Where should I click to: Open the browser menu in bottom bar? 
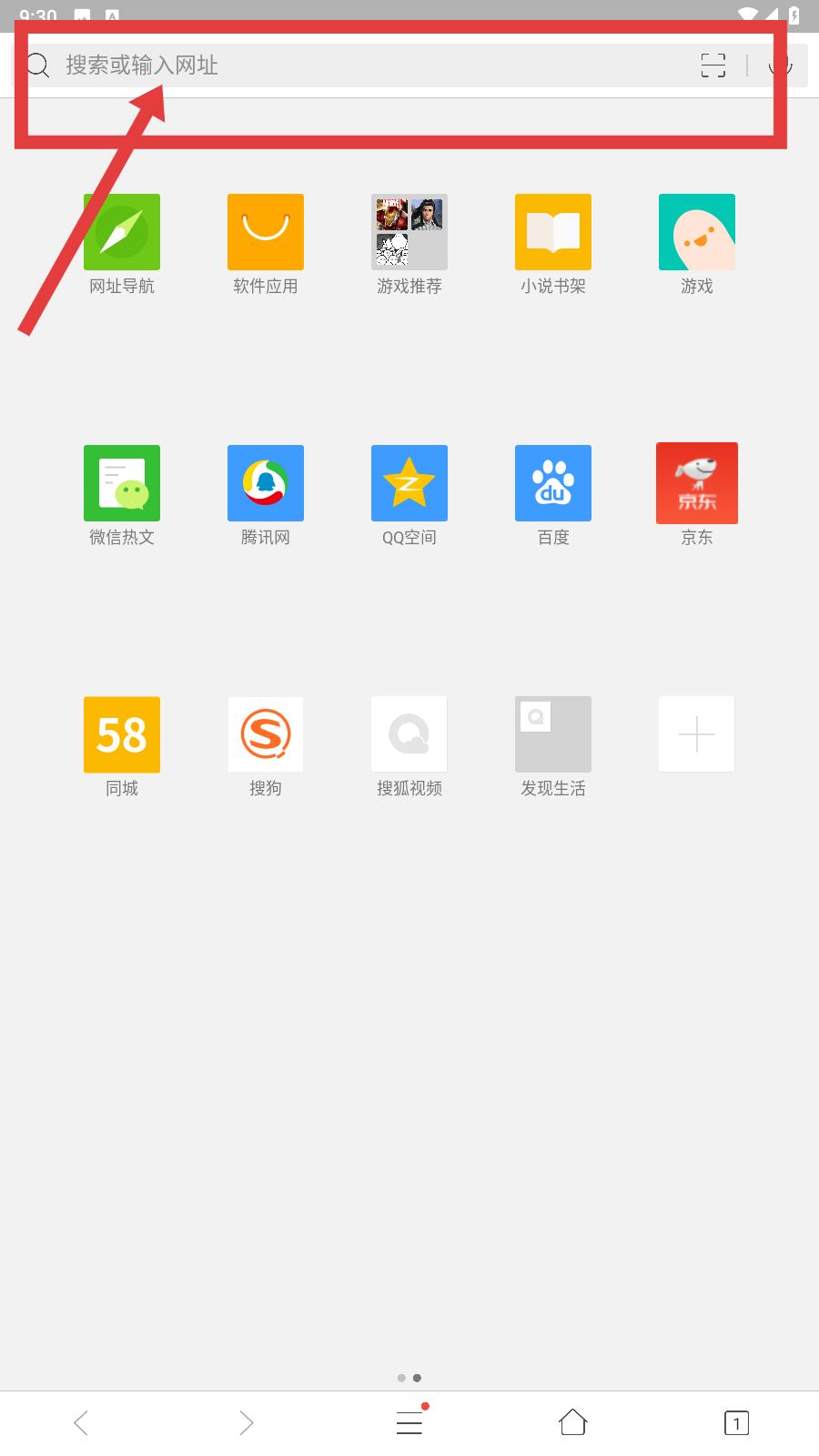[x=409, y=1422]
